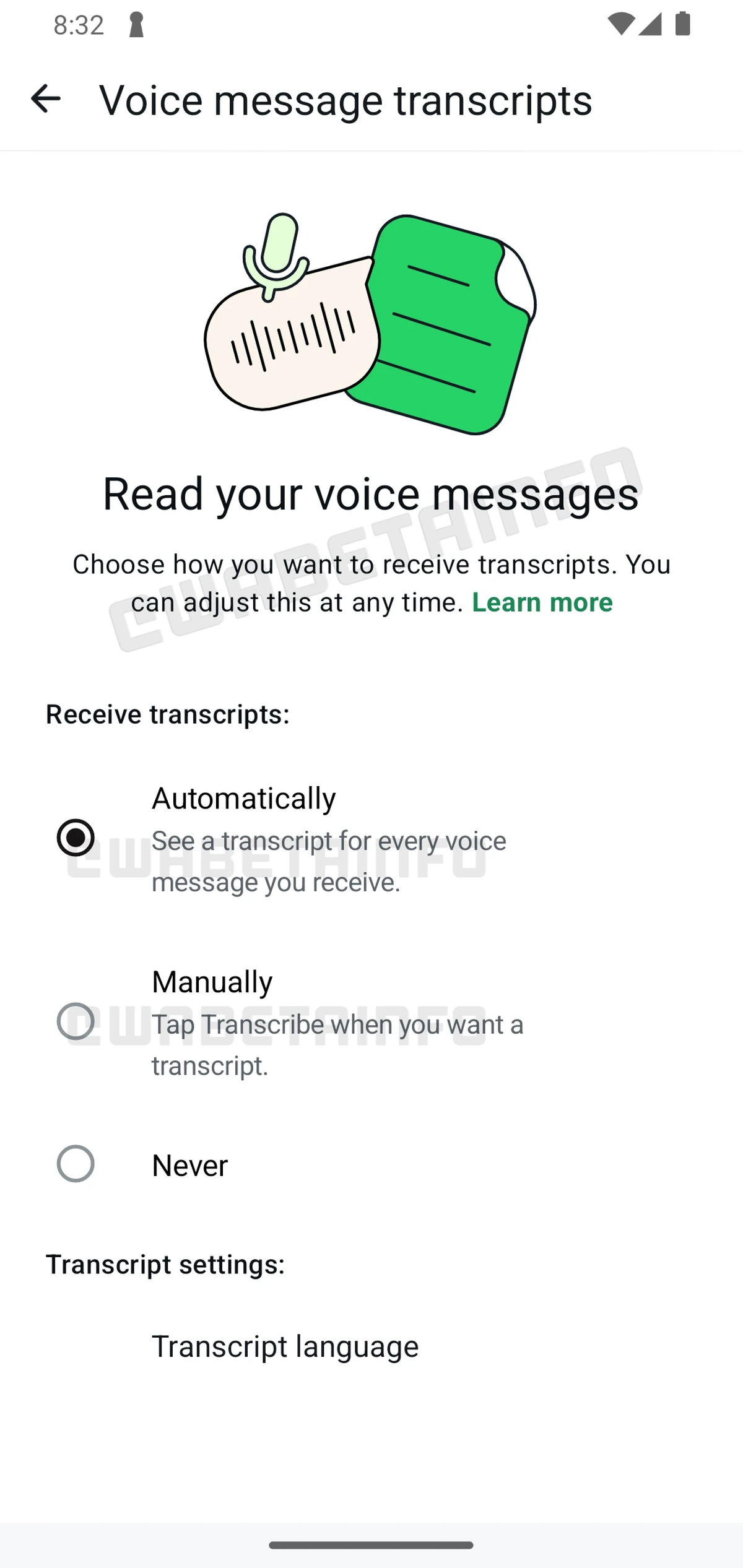Screen dimensions: 743x1568
Task: Tap the Read your voice messages heading
Action: (371, 493)
